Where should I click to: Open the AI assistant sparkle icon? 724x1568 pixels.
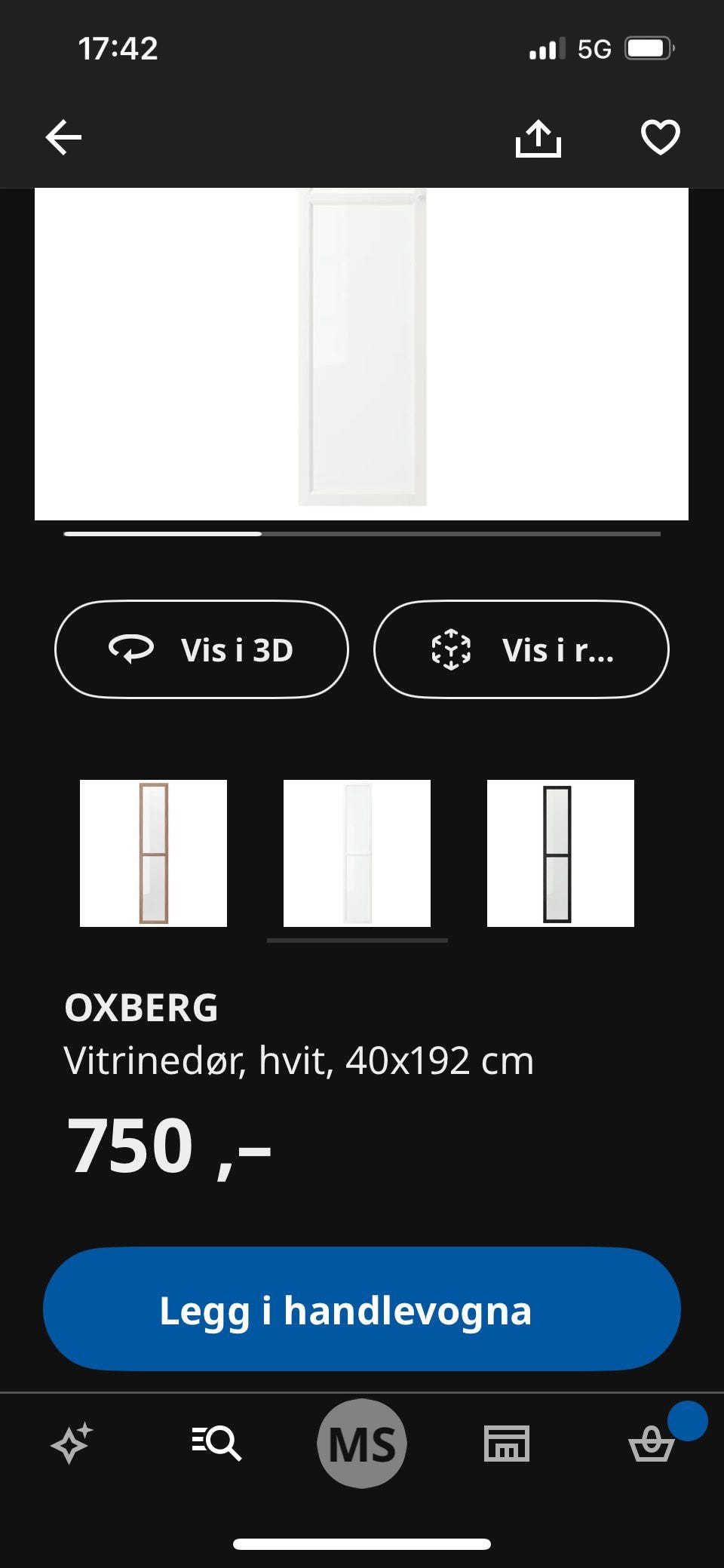coord(72,1444)
